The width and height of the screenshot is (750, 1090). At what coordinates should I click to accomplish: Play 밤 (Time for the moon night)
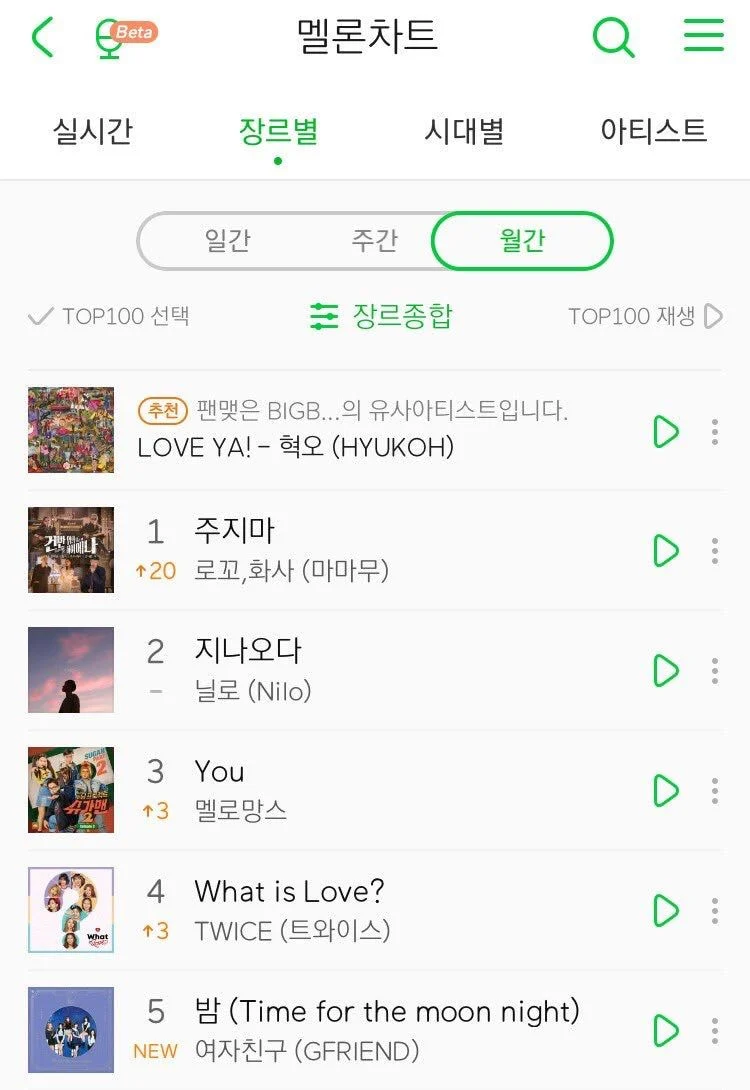[665, 1030]
